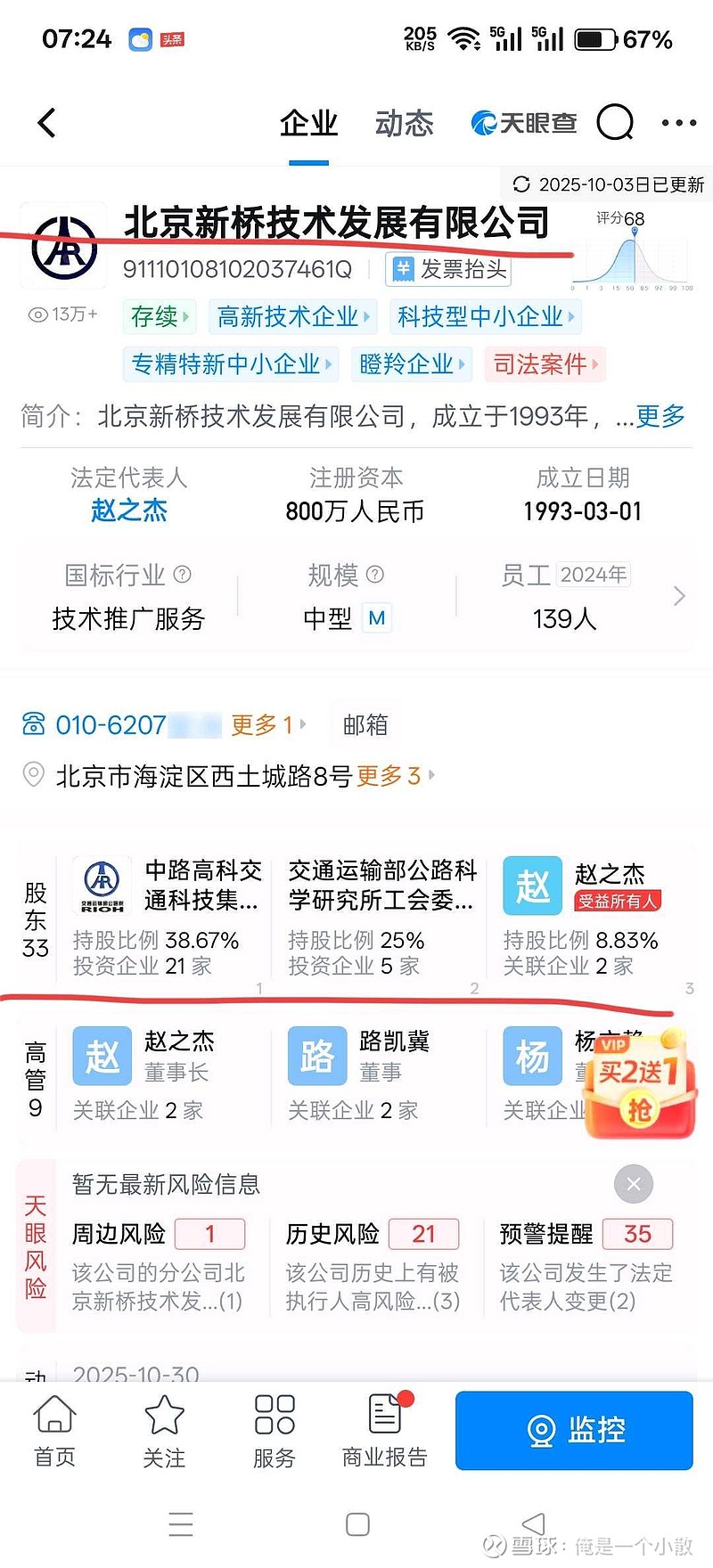This screenshot has height=1568, width=713.
Task: Open legal representative 赵之杰 profile
Action: [x=128, y=510]
